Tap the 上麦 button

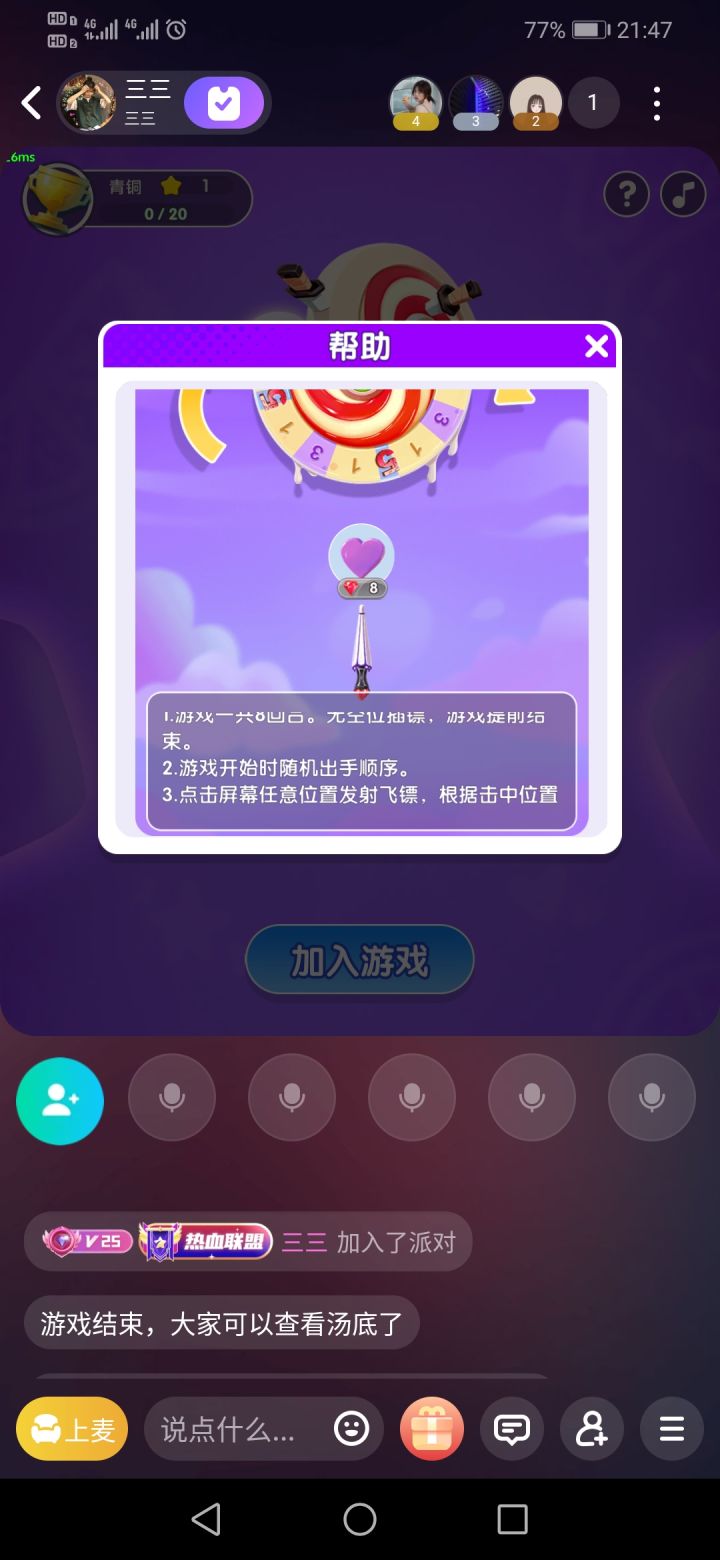[71, 1428]
